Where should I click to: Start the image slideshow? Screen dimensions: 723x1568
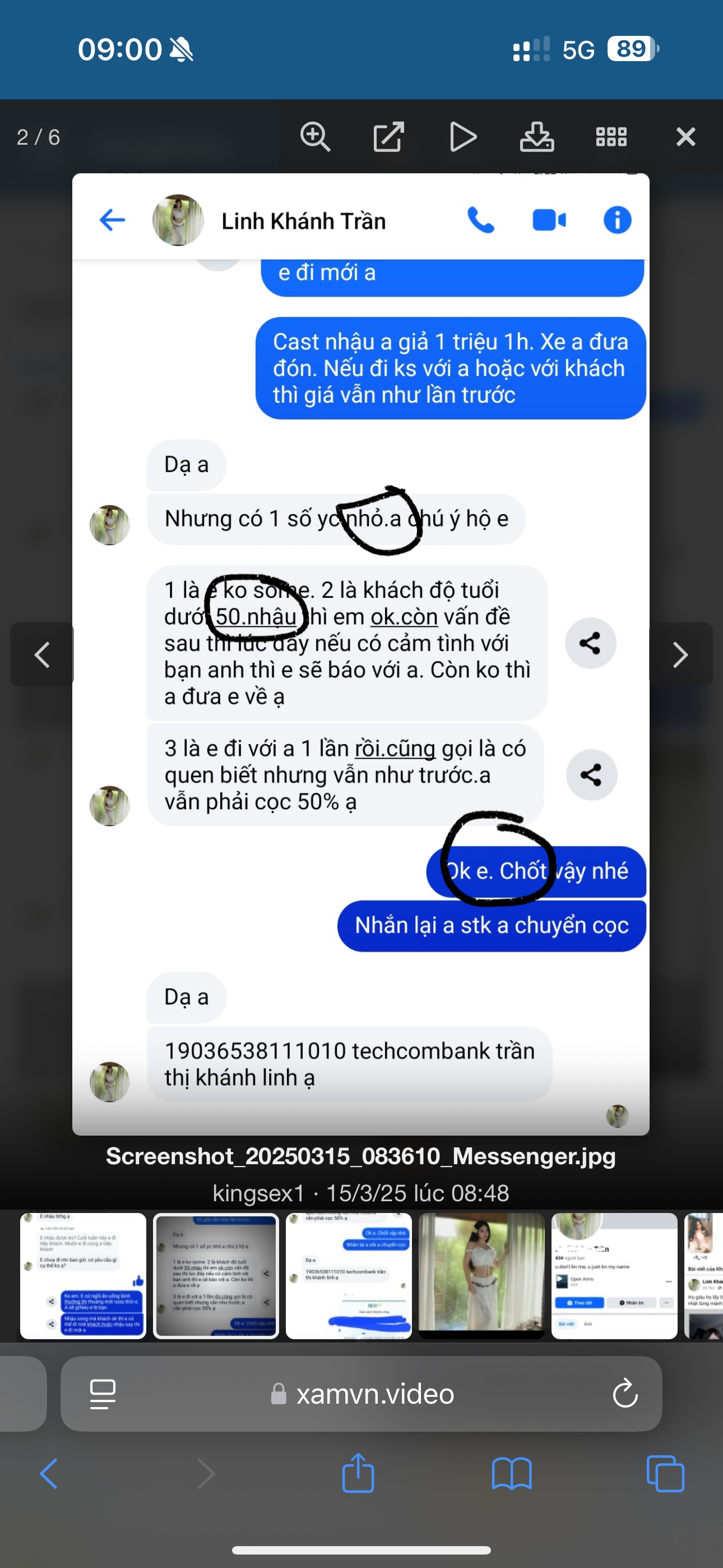tap(462, 136)
